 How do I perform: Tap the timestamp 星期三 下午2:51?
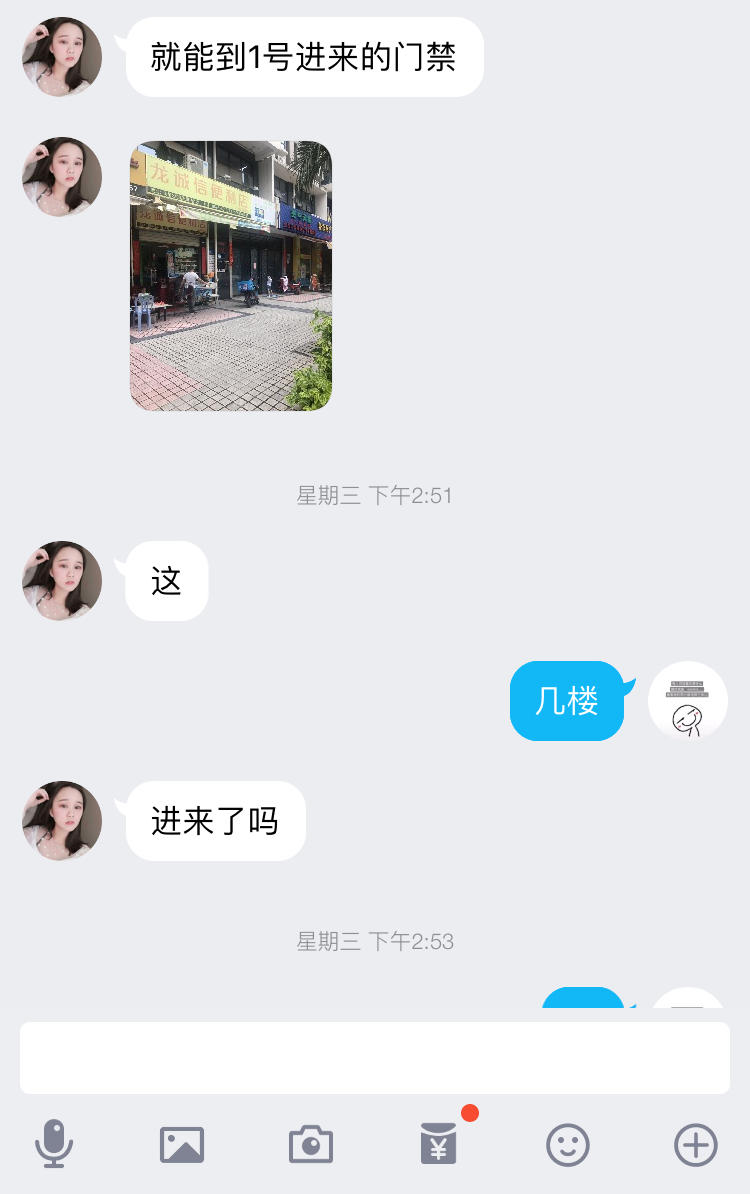pyautogui.click(x=375, y=495)
